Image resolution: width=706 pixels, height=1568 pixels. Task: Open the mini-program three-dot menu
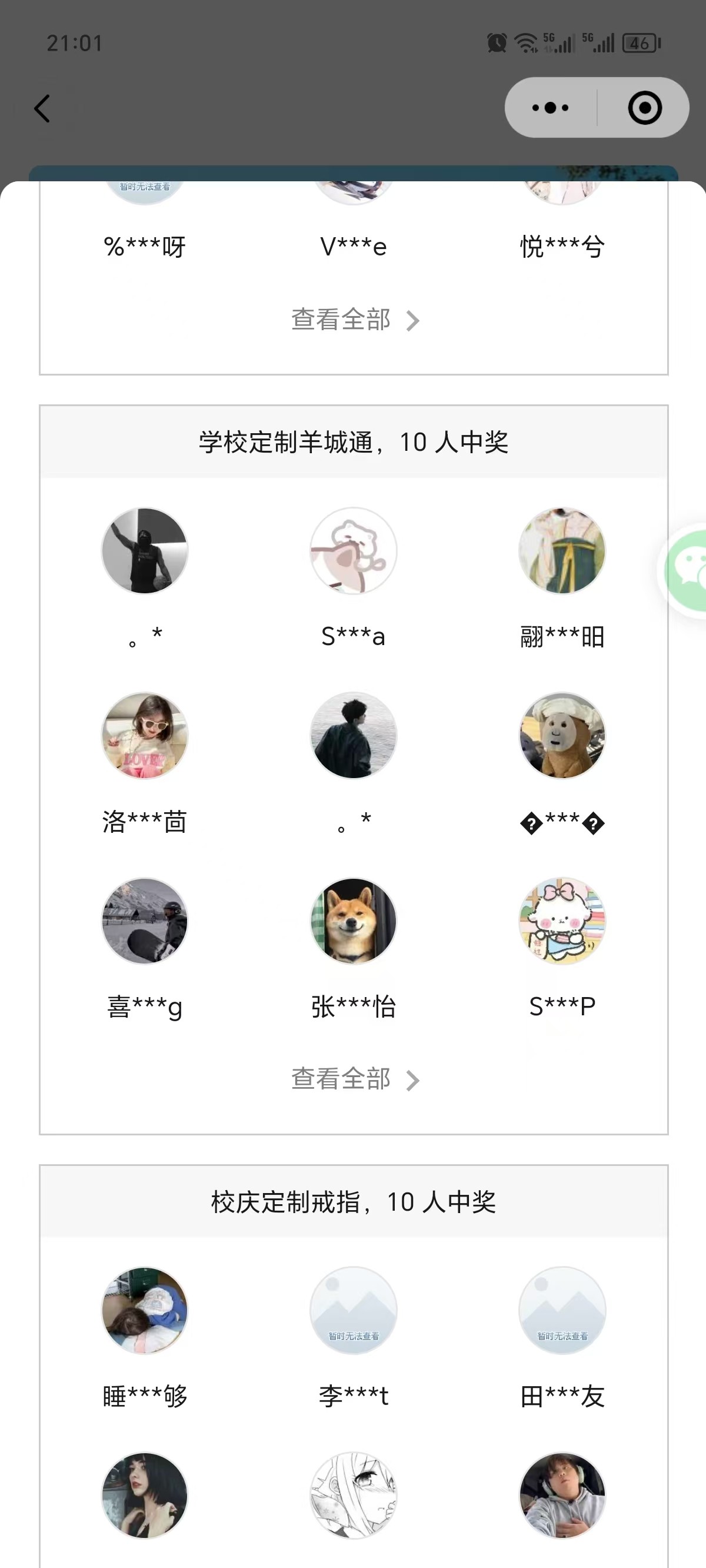point(550,108)
